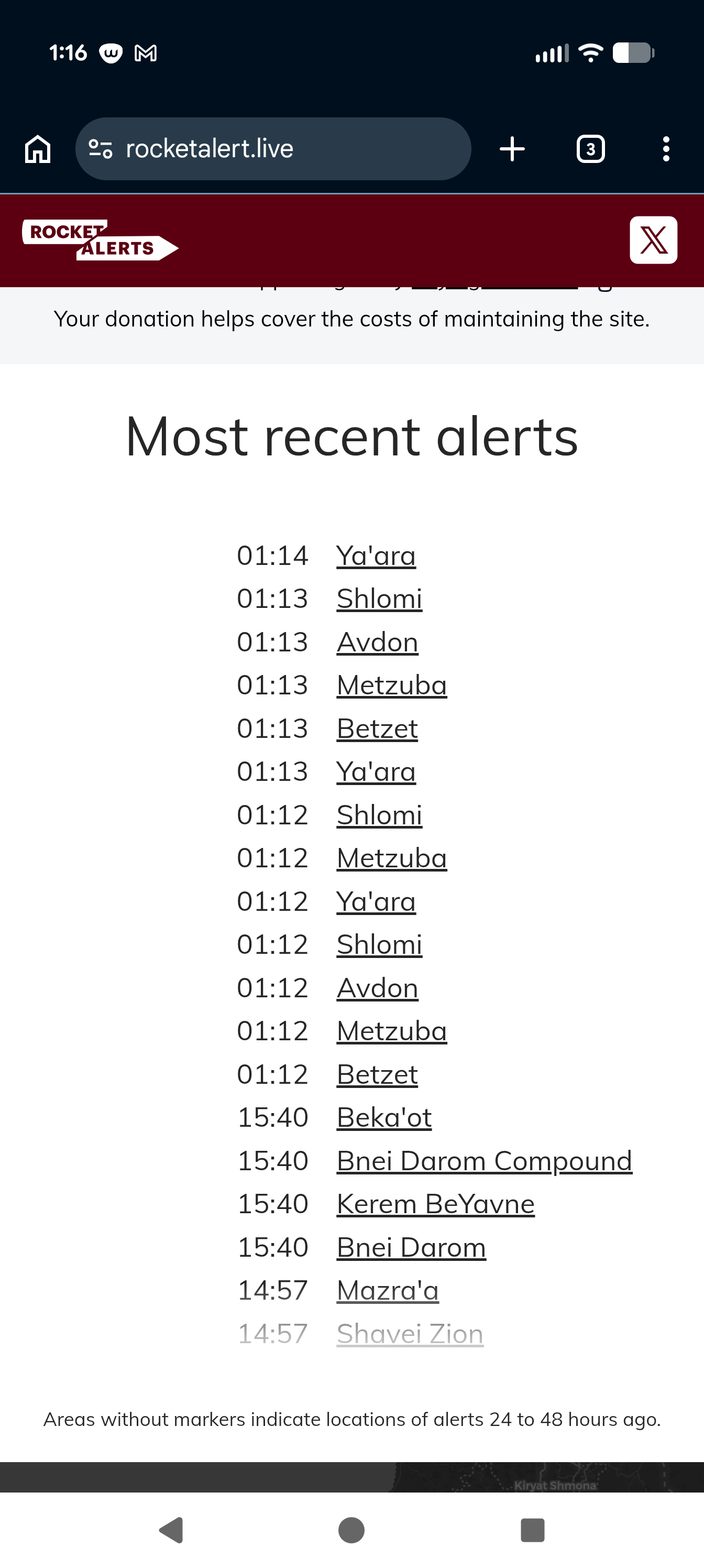Open the Beka'ot alert link
This screenshot has height=1568, width=704.
point(384,1117)
